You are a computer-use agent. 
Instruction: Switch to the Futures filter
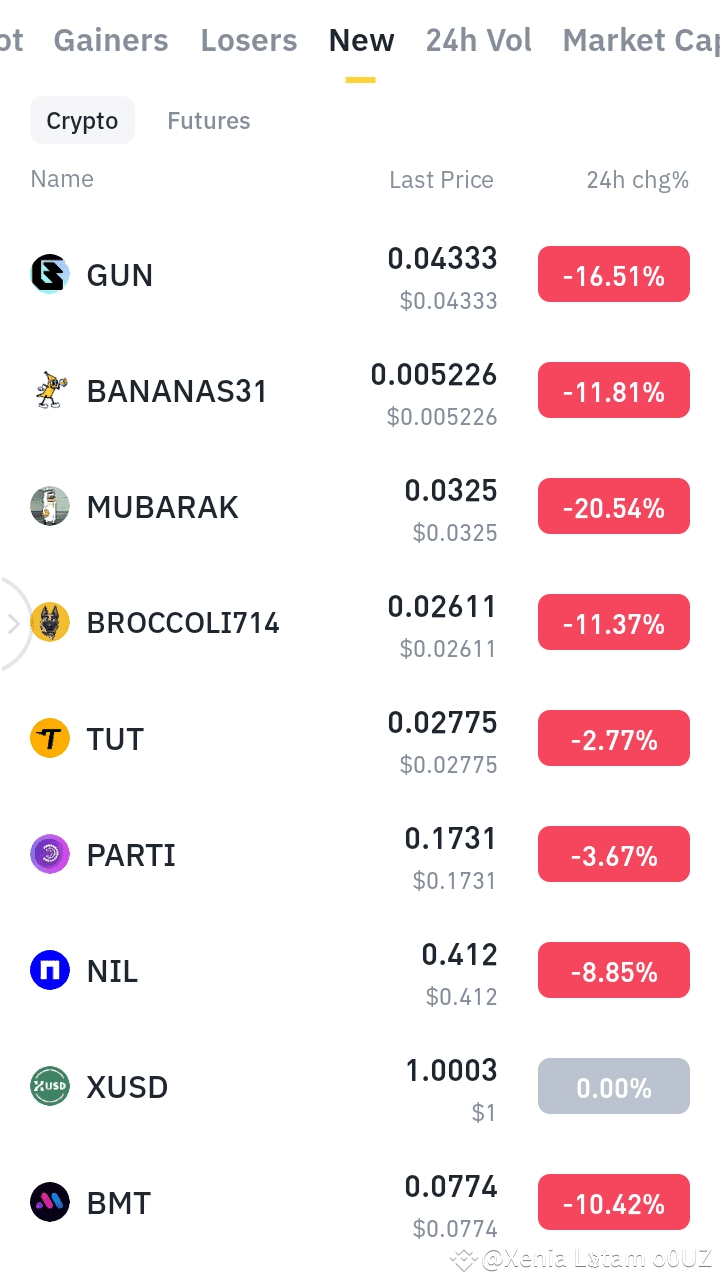(208, 120)
